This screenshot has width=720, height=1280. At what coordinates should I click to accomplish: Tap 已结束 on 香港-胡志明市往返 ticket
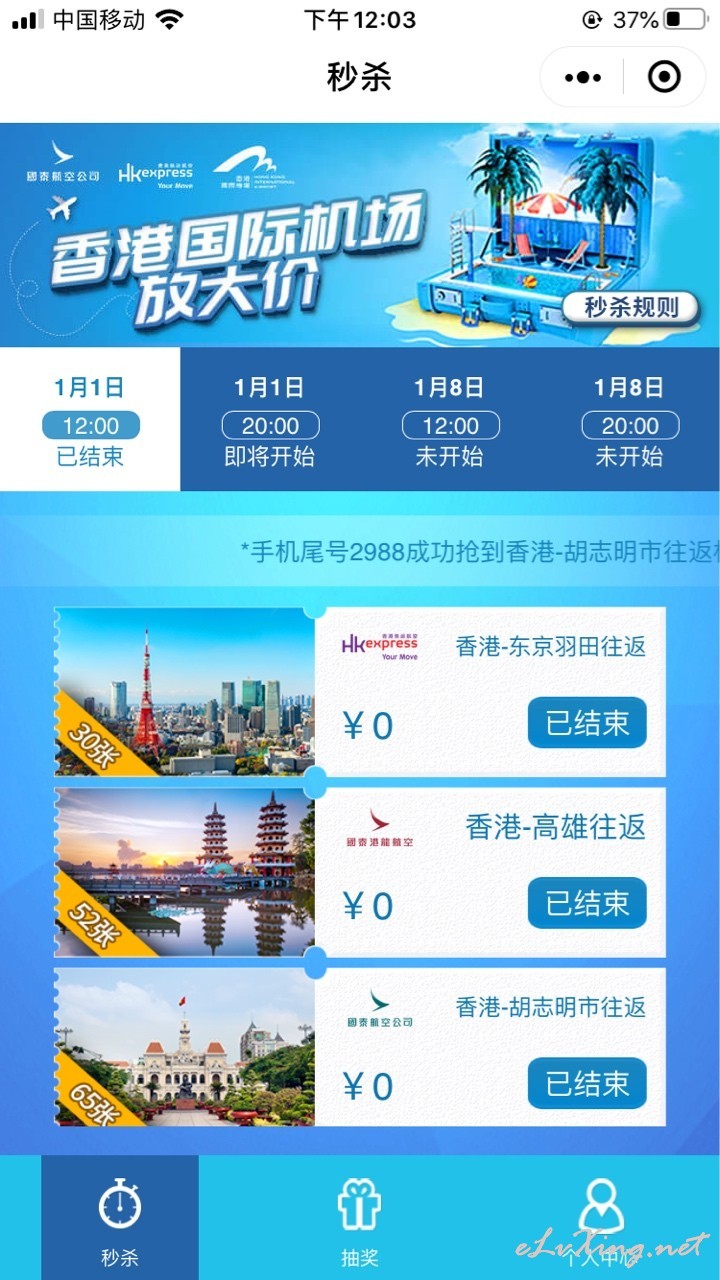coord(587,1083)
